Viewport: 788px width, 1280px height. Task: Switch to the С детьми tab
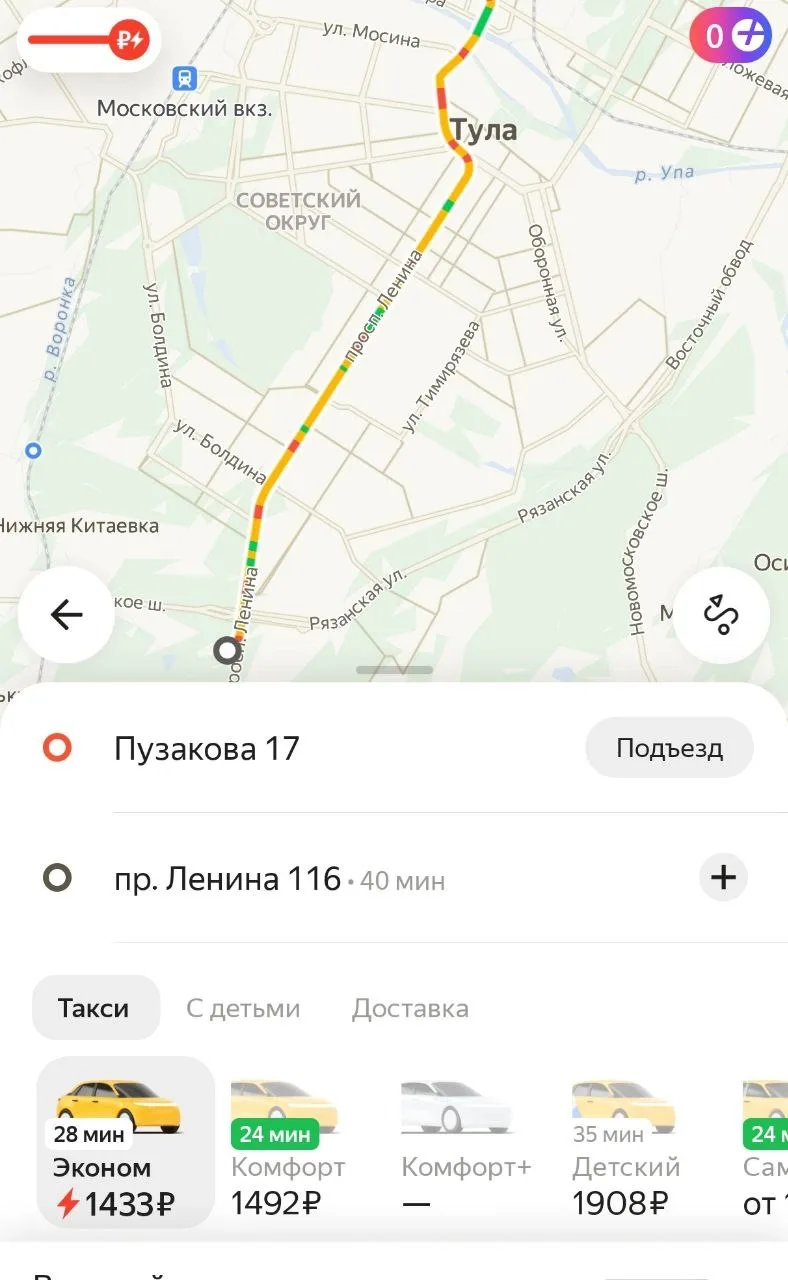pos(243,1008)
